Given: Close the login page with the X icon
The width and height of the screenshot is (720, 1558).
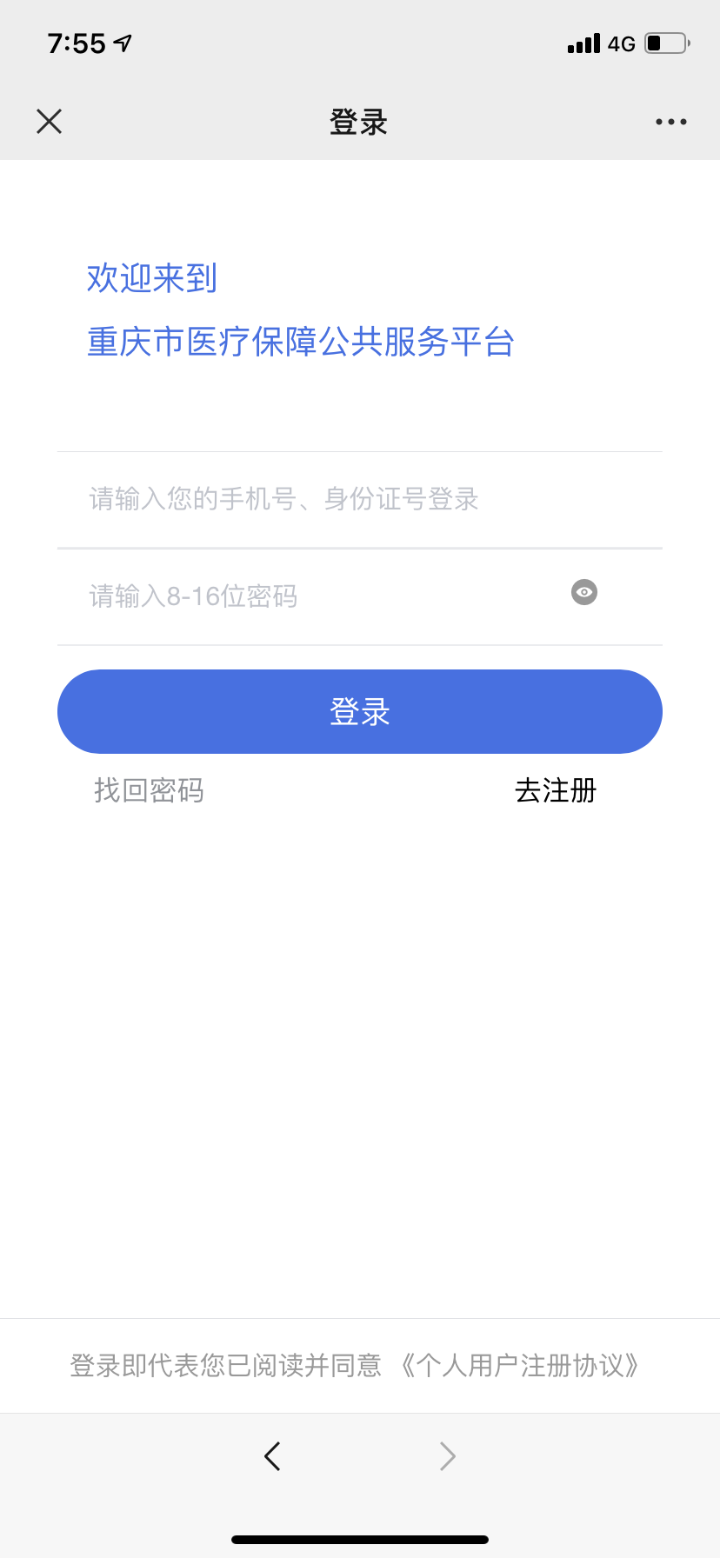Looking at the screenshot, I should 48,120.
